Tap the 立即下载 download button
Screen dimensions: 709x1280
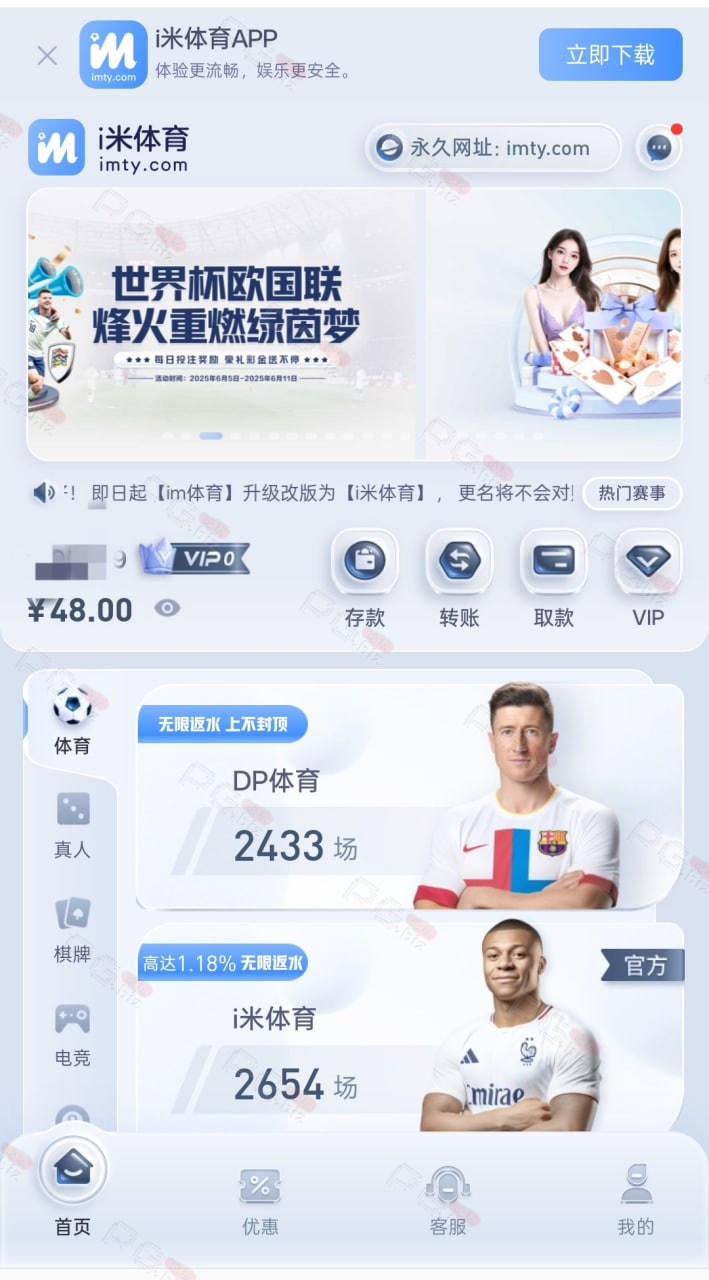tap(610, 54)
